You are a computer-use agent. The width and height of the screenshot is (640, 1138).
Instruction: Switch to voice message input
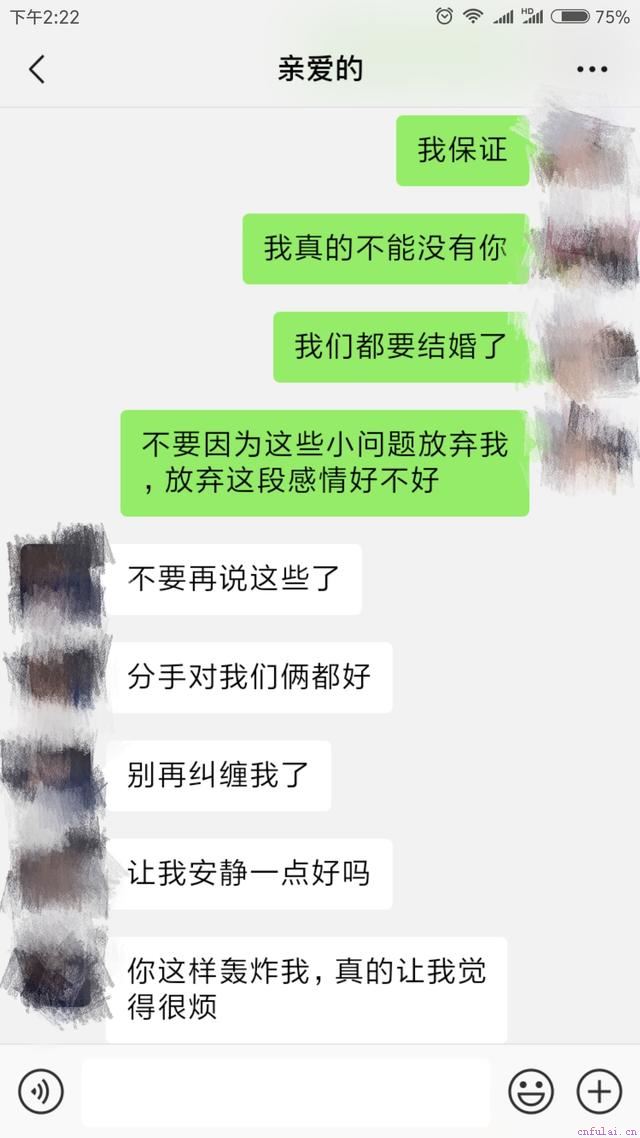41,1091
